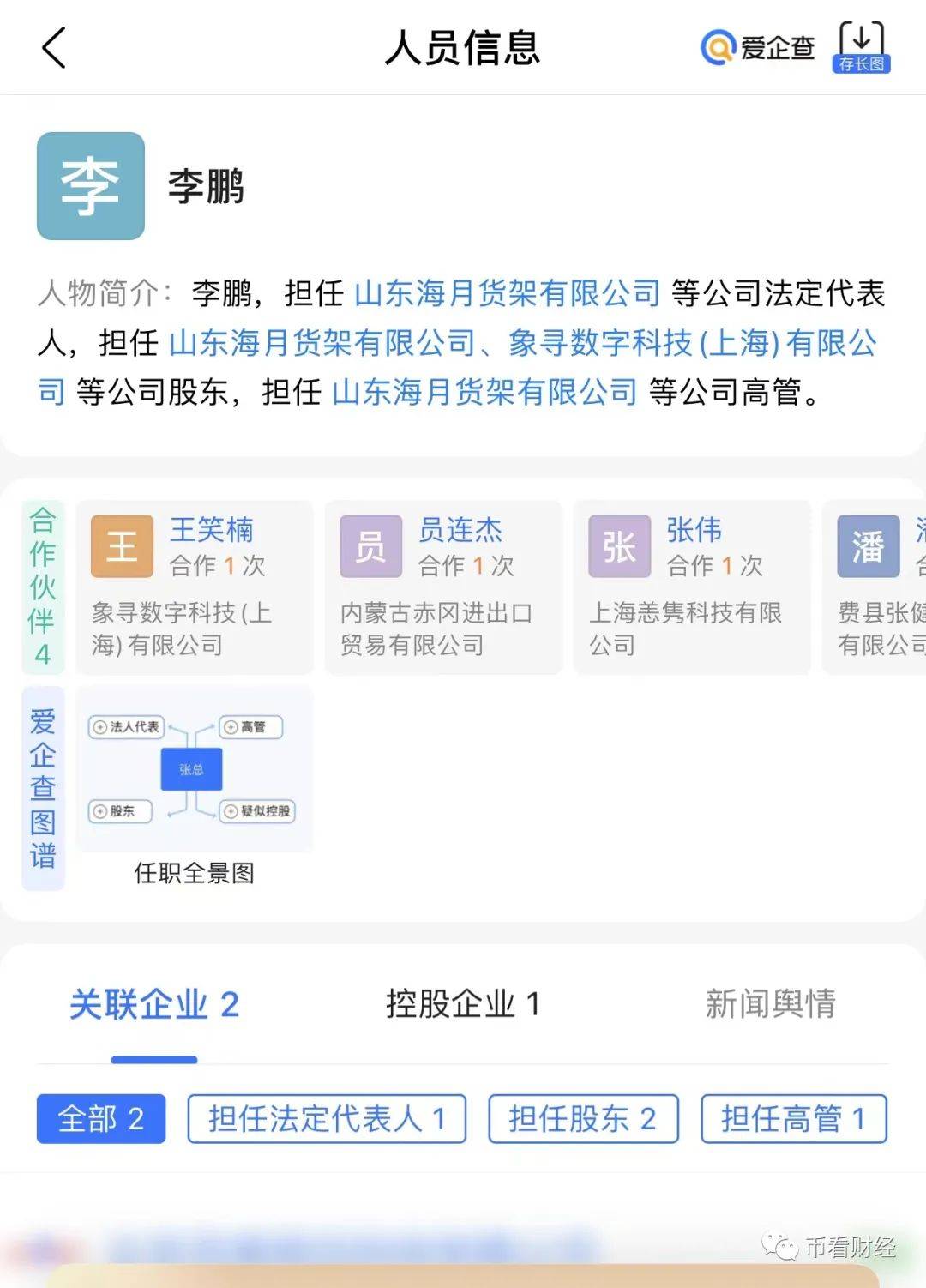The height and width of the screenshot is (1288, 926).
Task: Filter by 担任法定代表人 1
Action: tap(327, 1119)
